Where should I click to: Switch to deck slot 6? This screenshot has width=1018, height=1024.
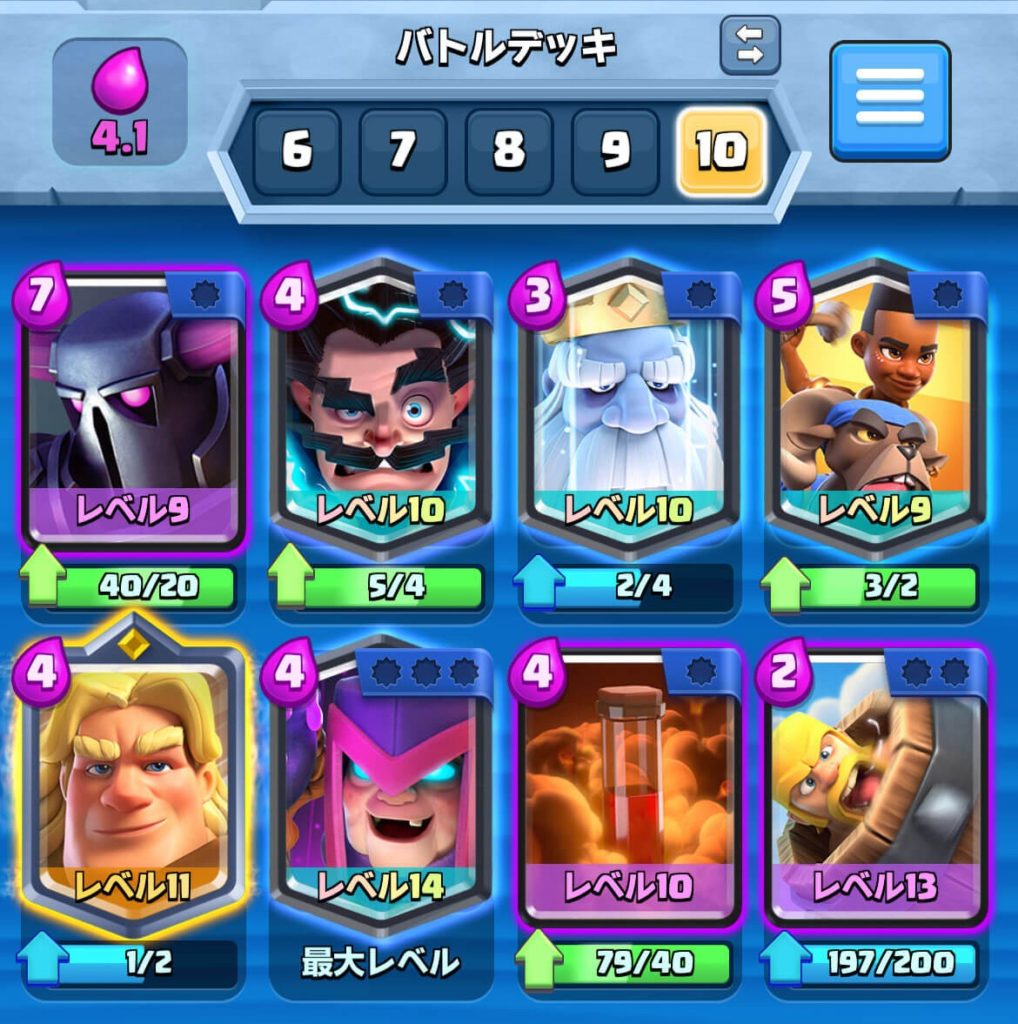(297, 152)
